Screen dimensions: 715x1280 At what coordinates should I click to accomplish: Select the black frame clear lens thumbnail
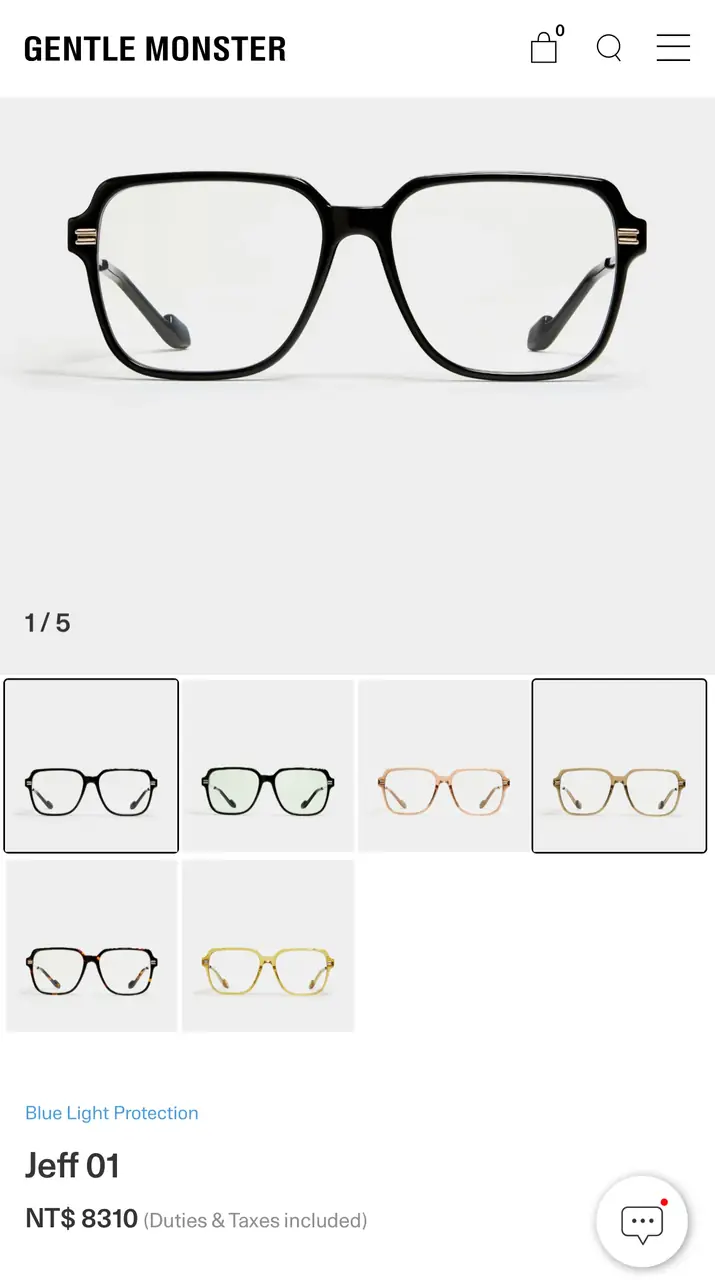click(91, 766)
